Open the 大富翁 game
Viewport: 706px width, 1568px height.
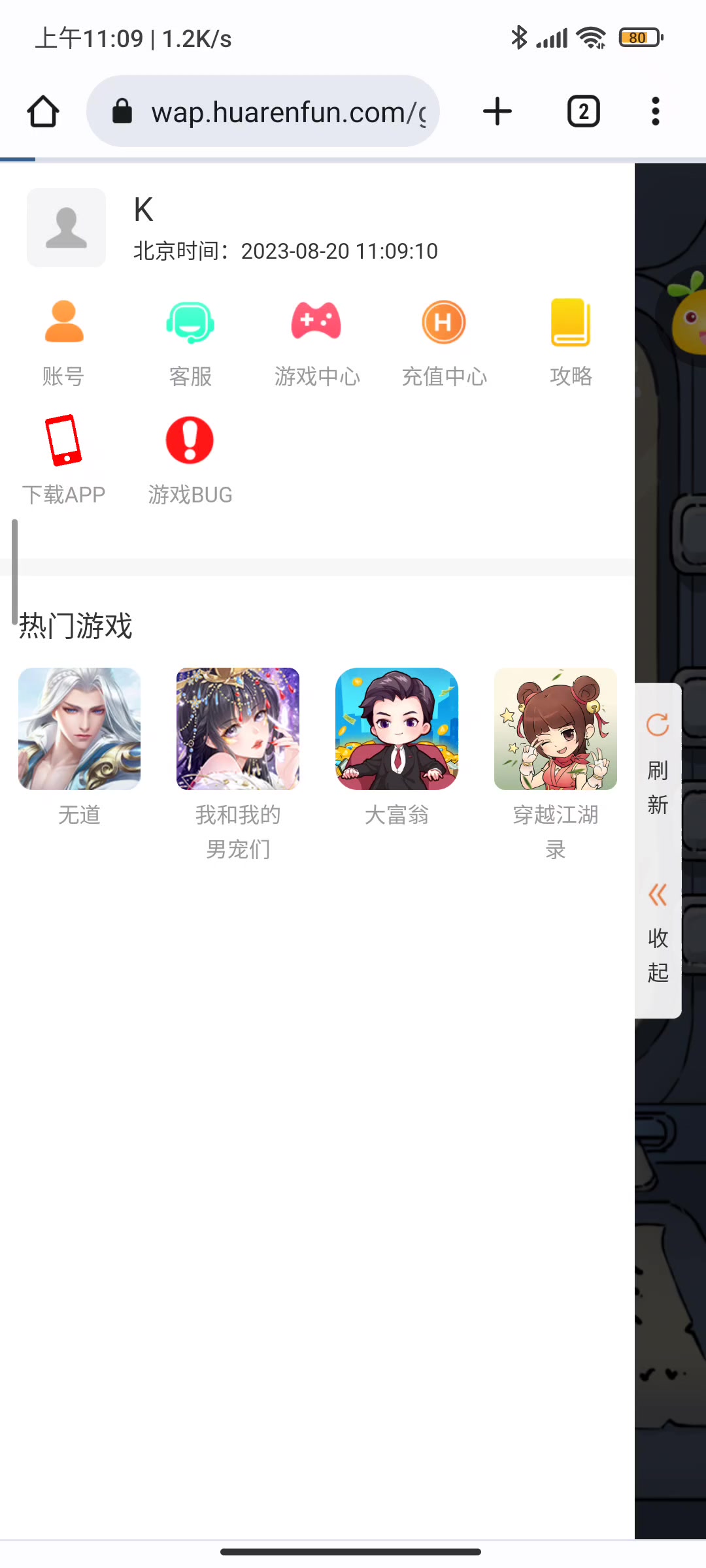click(397, 747)
